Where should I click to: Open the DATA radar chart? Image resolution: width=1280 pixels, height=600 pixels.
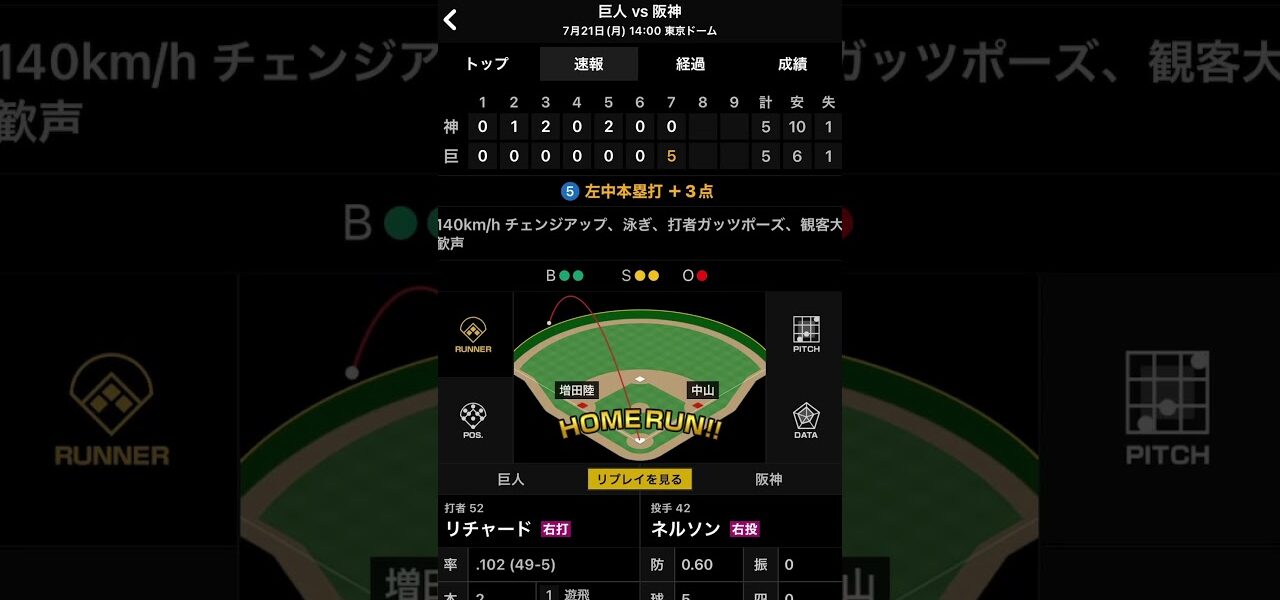pos(806,420)
